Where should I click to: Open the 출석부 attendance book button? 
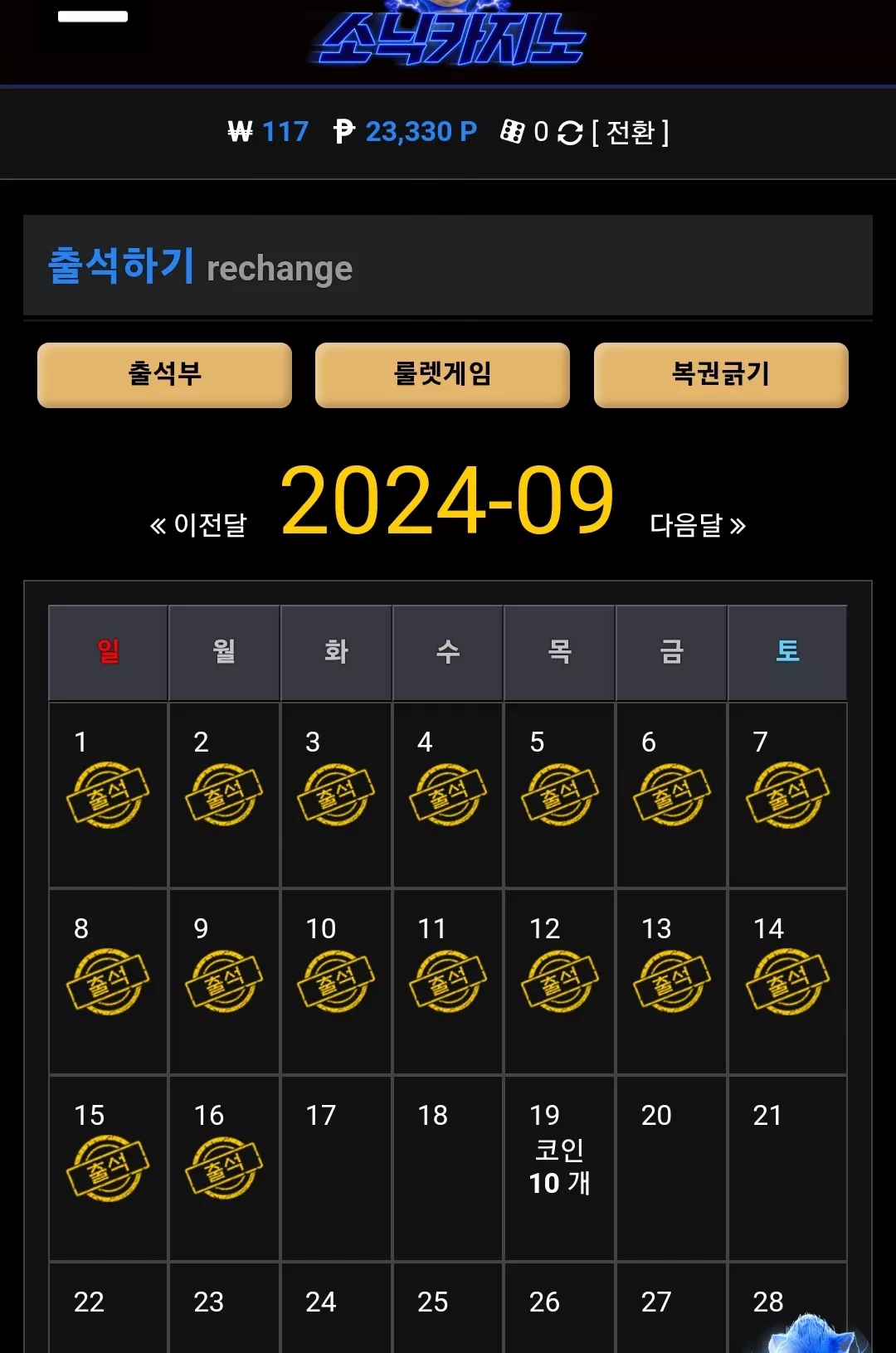pyautogui.click(x=164, y=375)
